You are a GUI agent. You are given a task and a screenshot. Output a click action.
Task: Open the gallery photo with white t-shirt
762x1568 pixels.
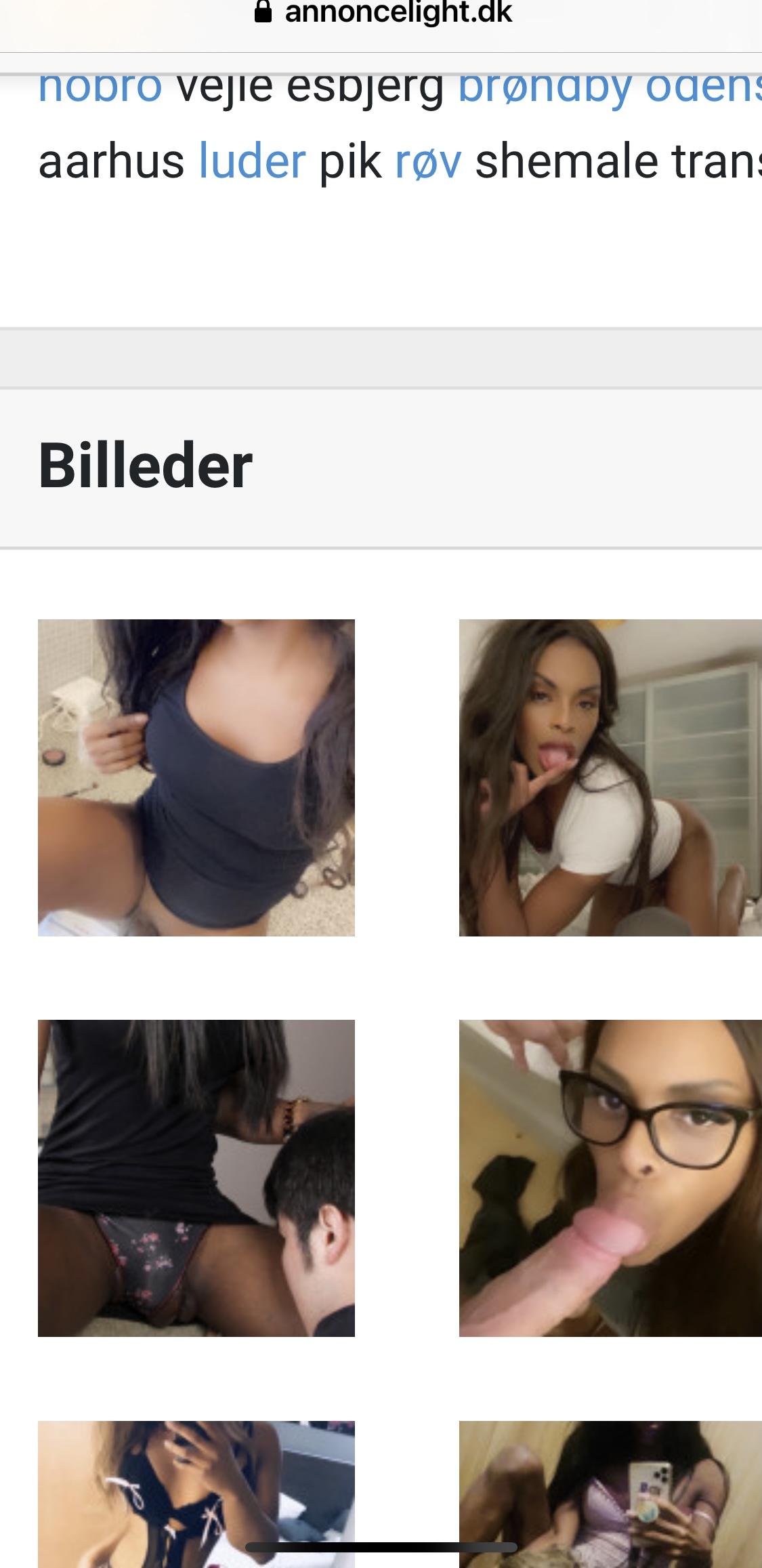[x=610, y=778]
